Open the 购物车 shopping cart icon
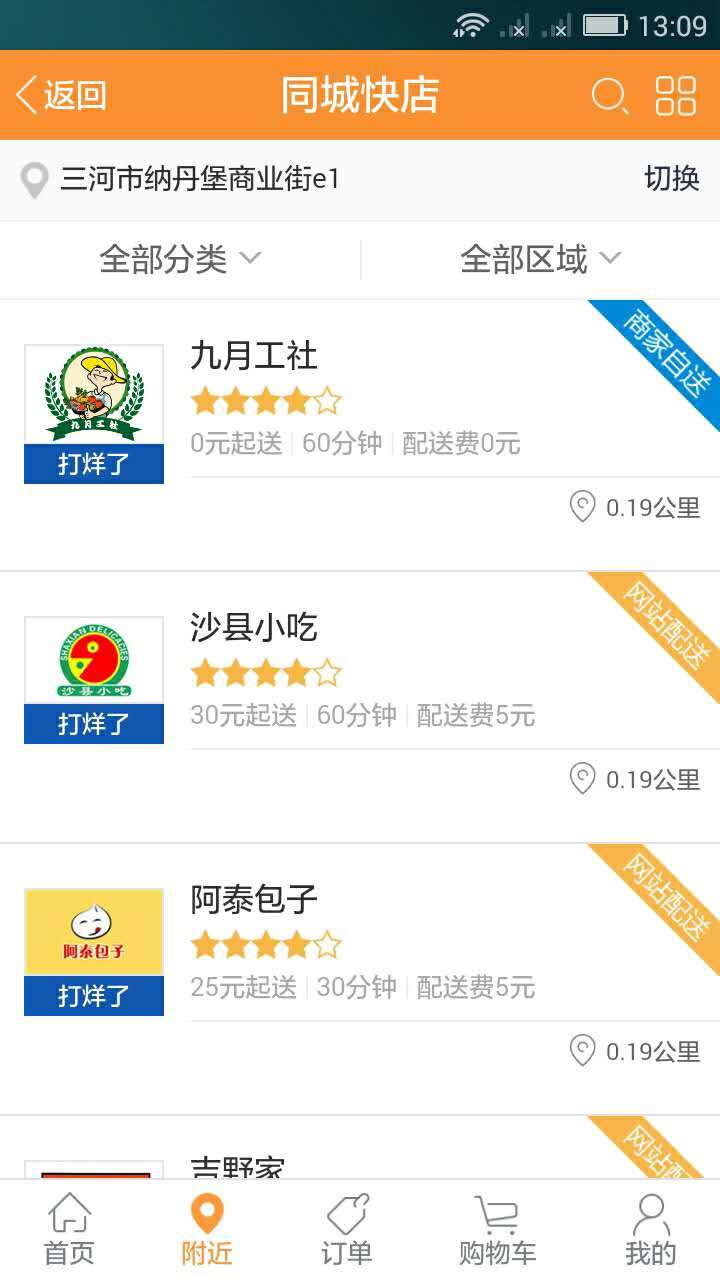The width and height of the screenshot is (720, 1280). 495,1215
